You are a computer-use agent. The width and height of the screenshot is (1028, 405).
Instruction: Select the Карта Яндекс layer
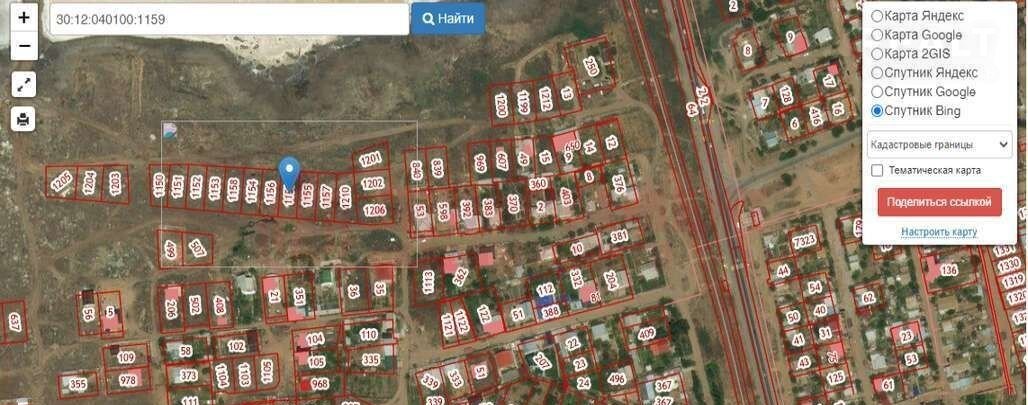877,16
